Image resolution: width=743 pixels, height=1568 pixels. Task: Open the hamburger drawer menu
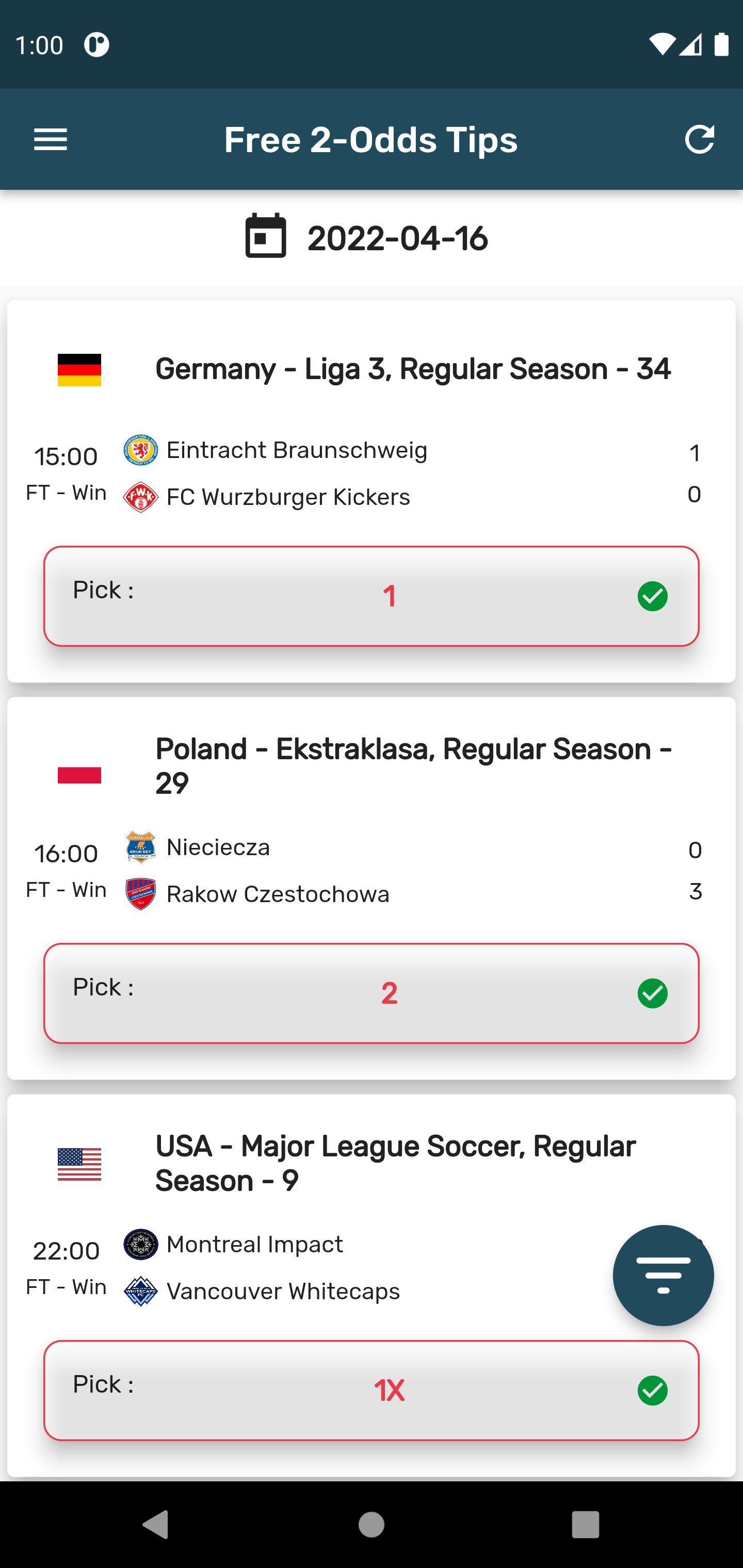tap(51, 139)
